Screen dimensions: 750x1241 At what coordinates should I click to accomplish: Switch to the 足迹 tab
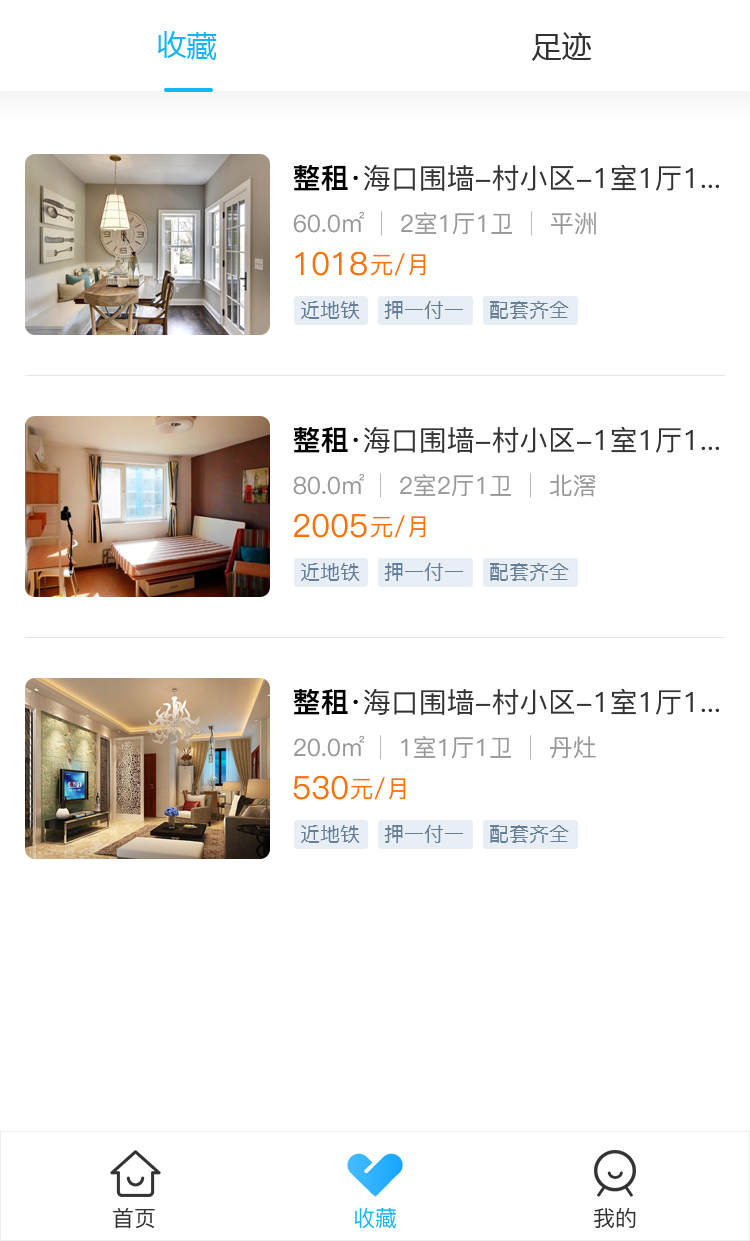(561, 47)
